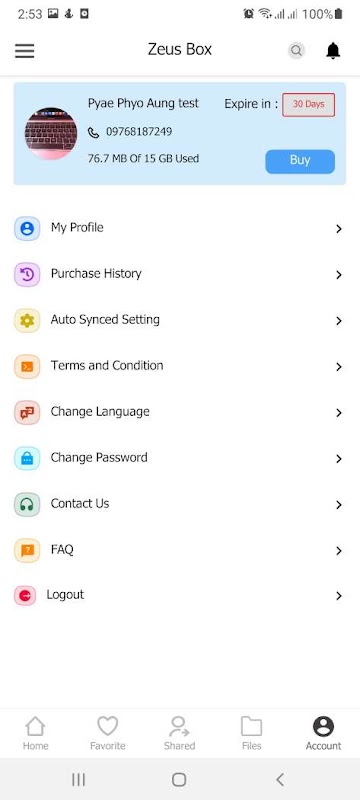The height and width of the screenshot is (800, 360).
Task: Tap the blue Buy button
Action: 300,161
